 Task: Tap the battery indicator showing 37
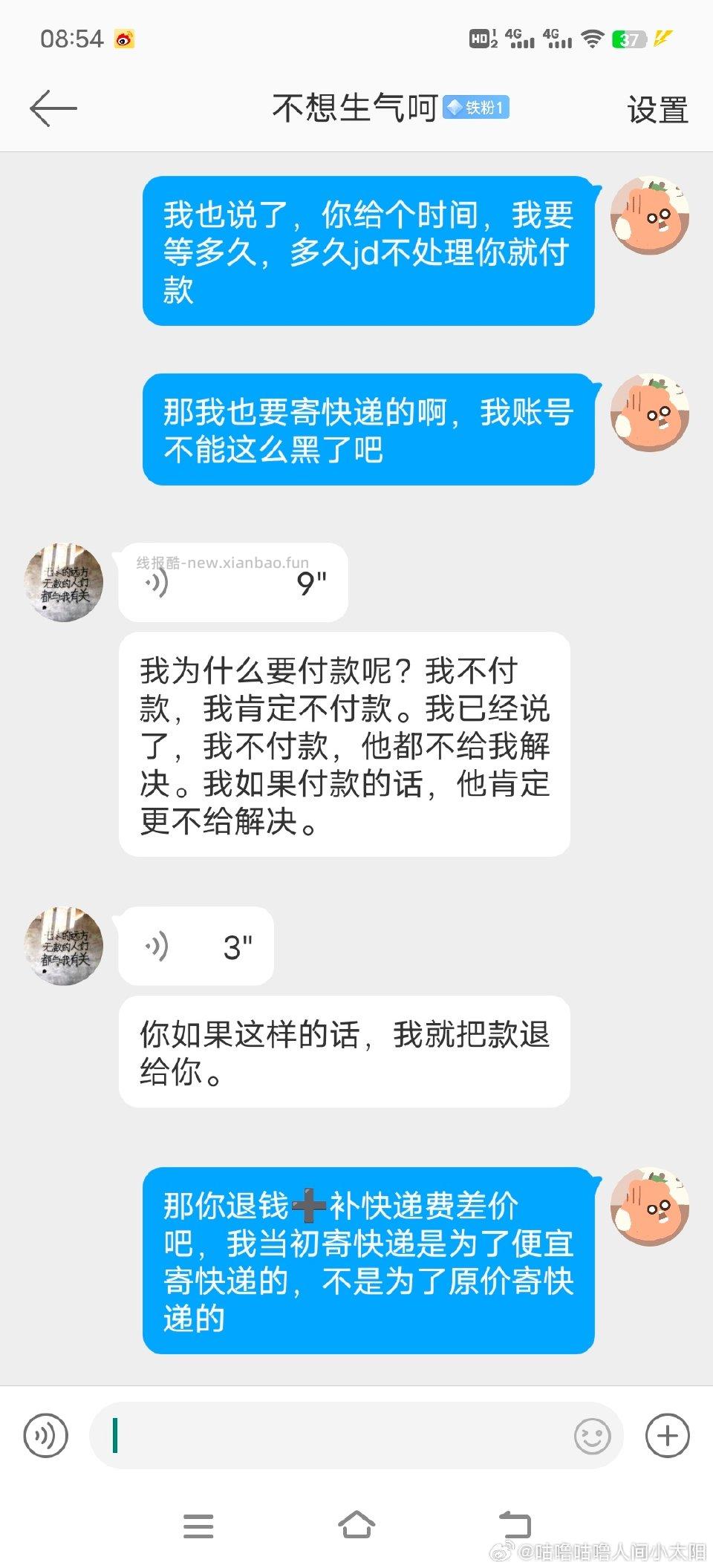[628, 41]
